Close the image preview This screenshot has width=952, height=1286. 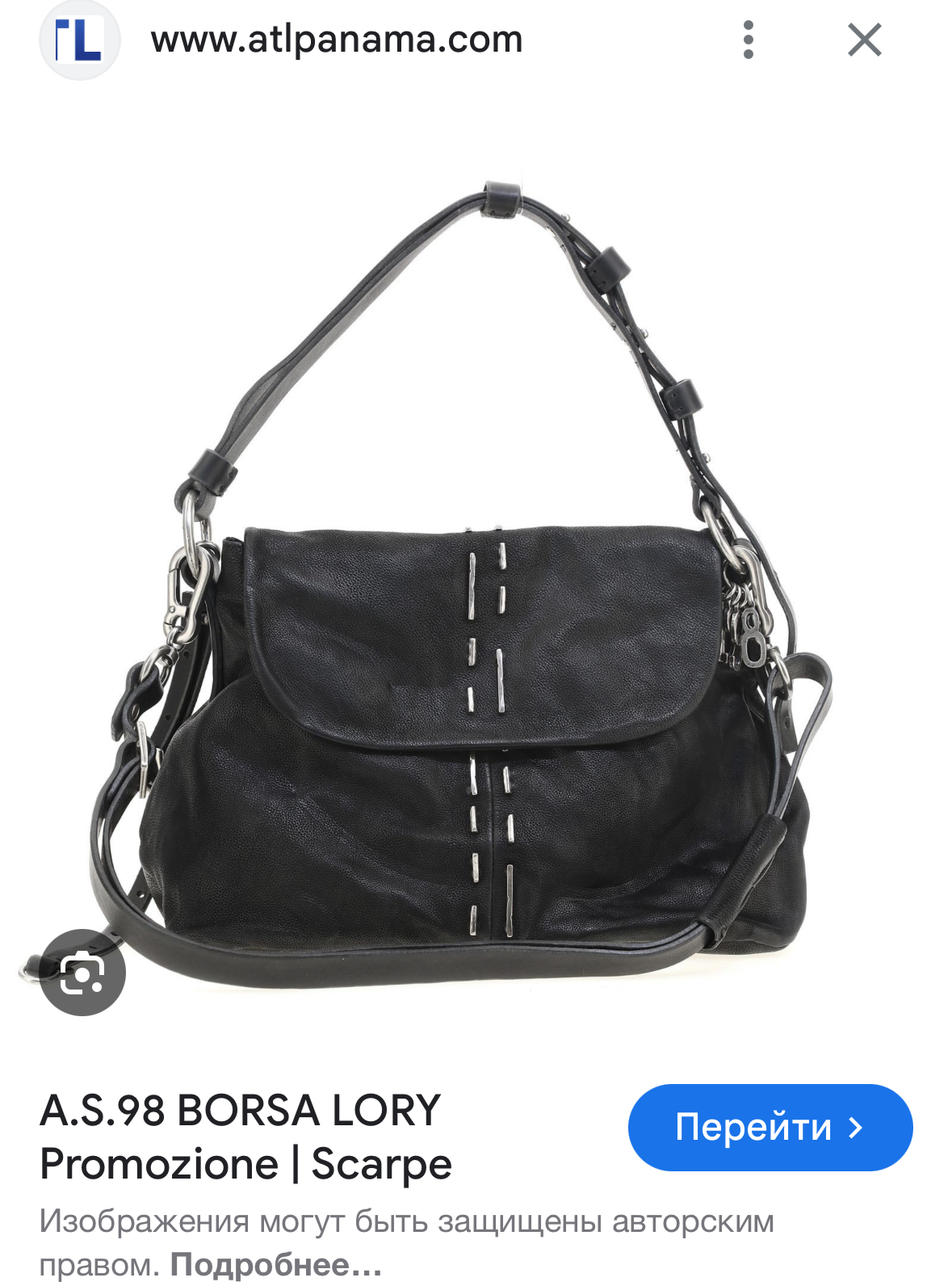tap(864, 40)
